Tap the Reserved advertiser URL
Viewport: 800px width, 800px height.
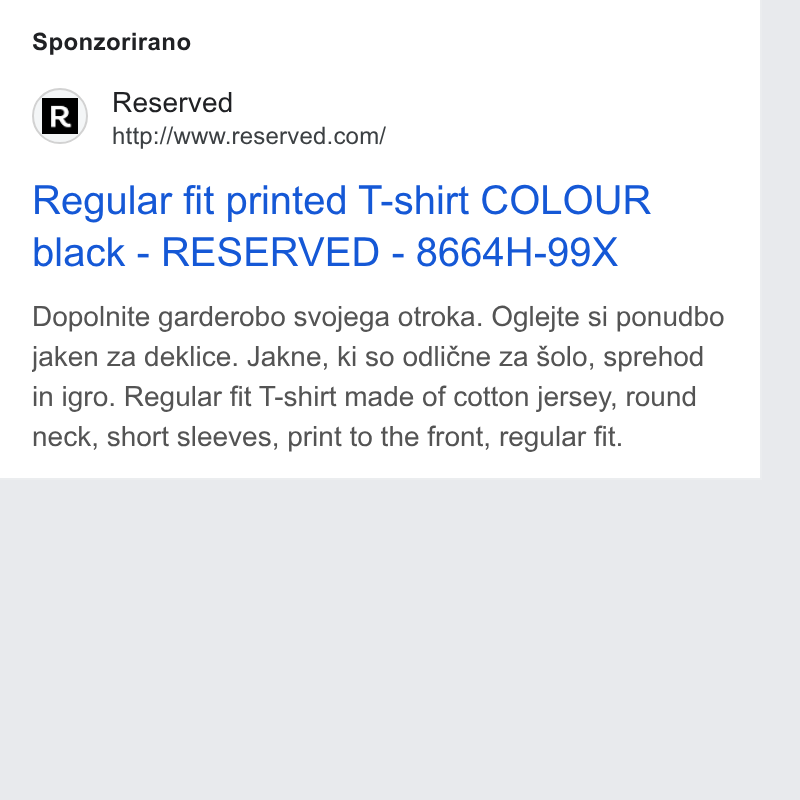point(249,137)
